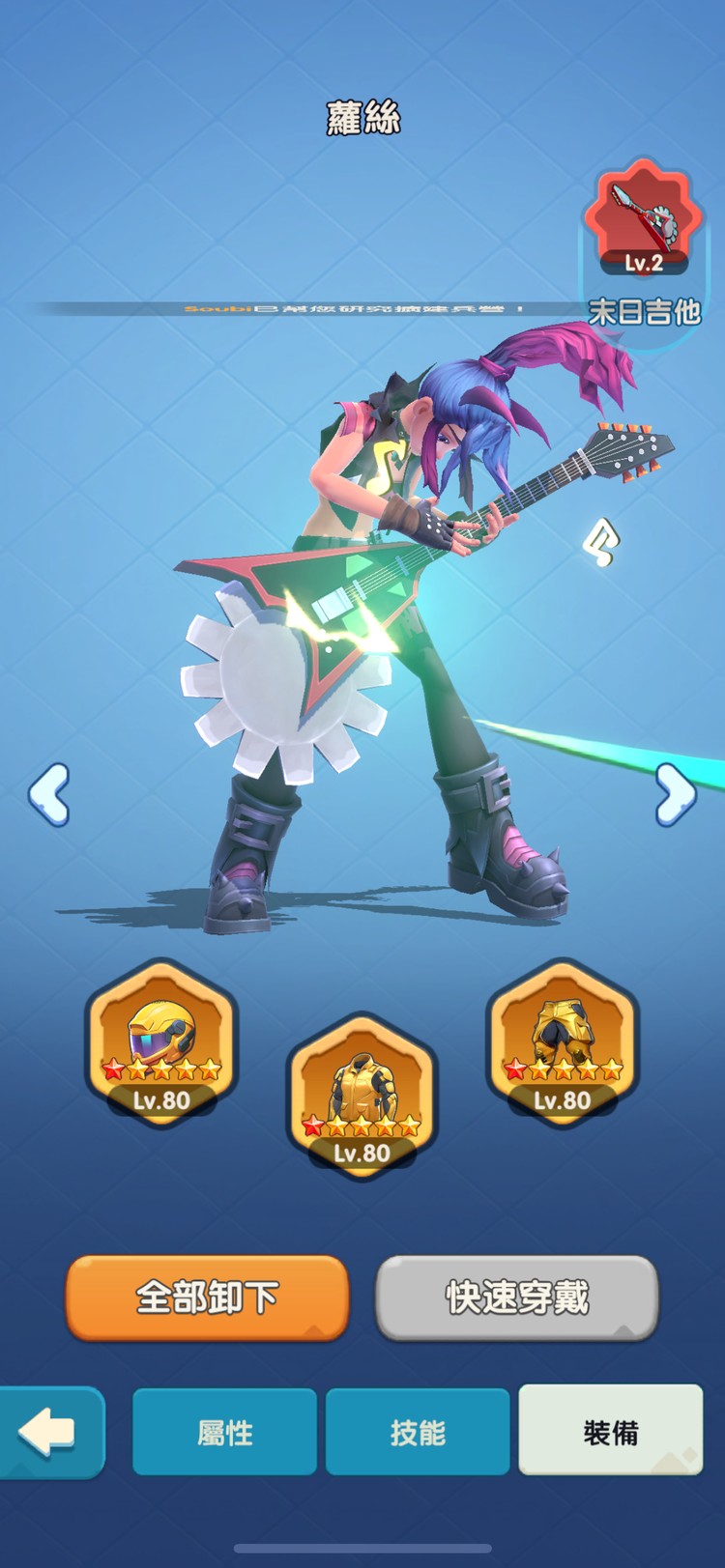Tap the 快速穿戴 quick equip button
The height and width of the screenshot is (1568, 725).
[x=517, y=1297]
